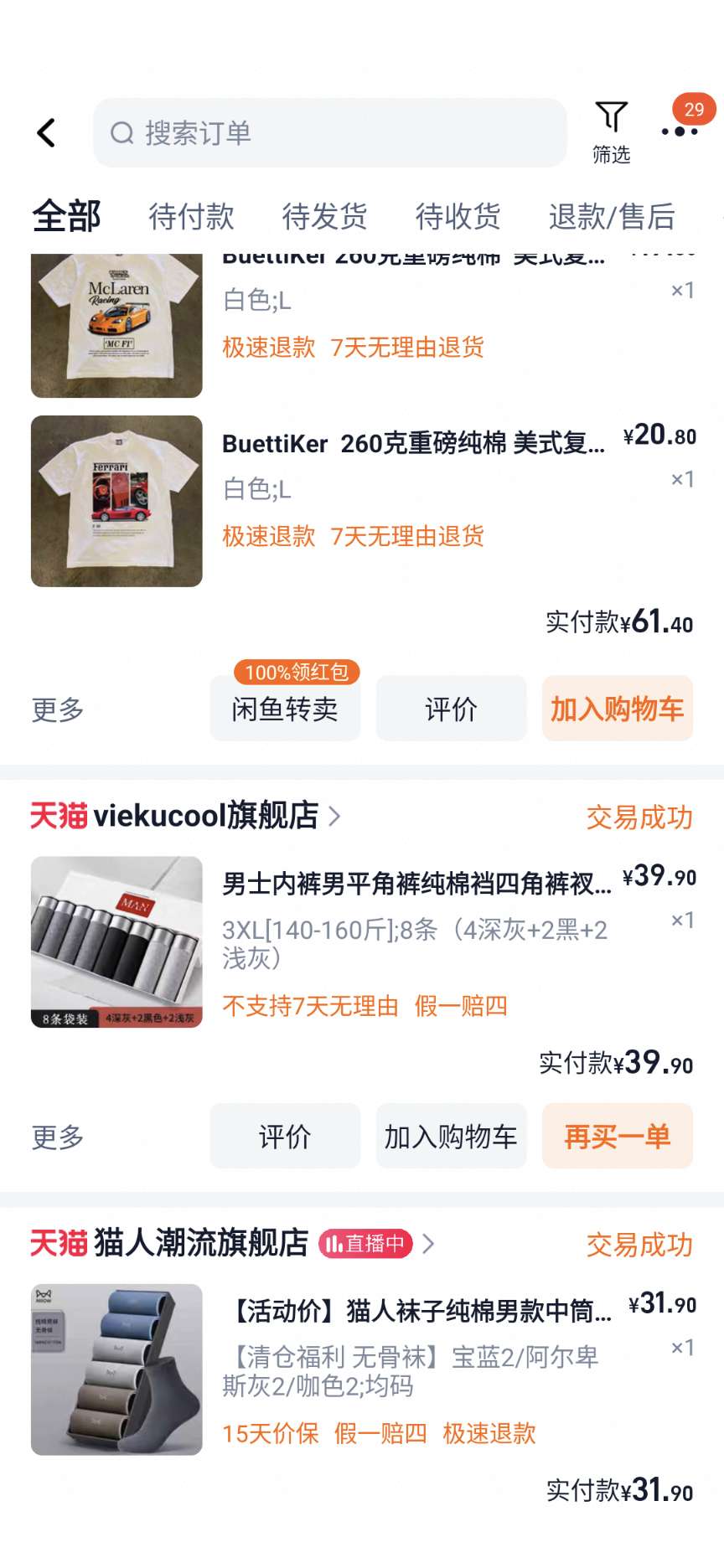Open the three-dot menu with 29 badge
This screenshot has height=1568, width=724.
point(680,131)
